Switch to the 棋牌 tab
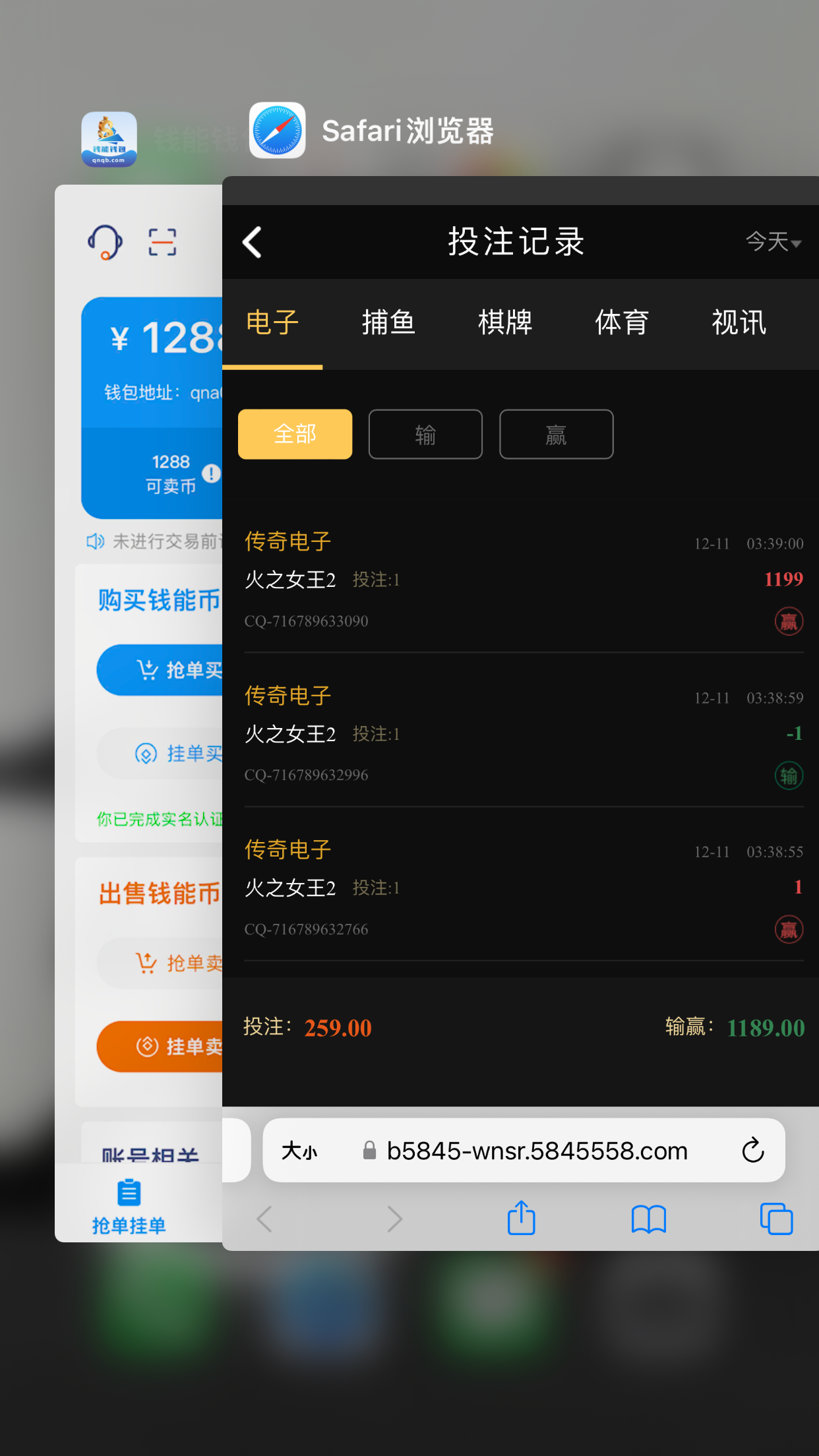Screen dimensions: 819x1456 tap(505, 322)
